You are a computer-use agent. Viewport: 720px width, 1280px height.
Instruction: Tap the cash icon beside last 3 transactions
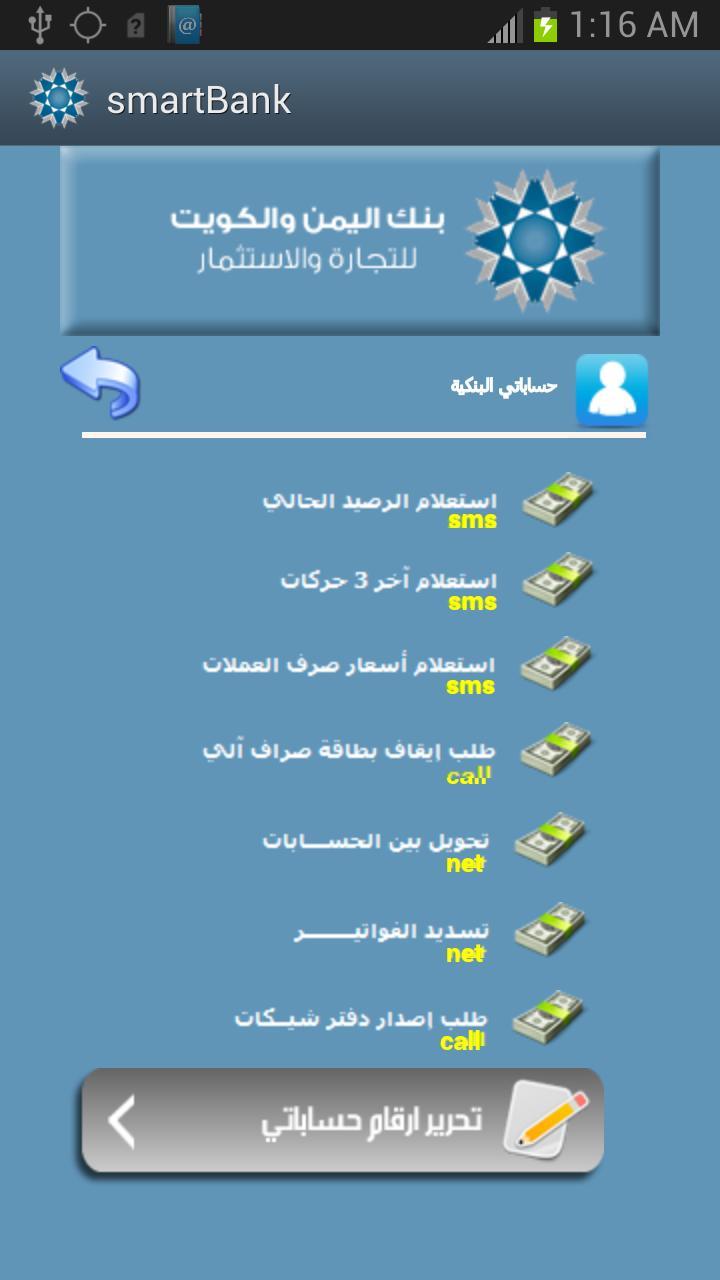557,580
